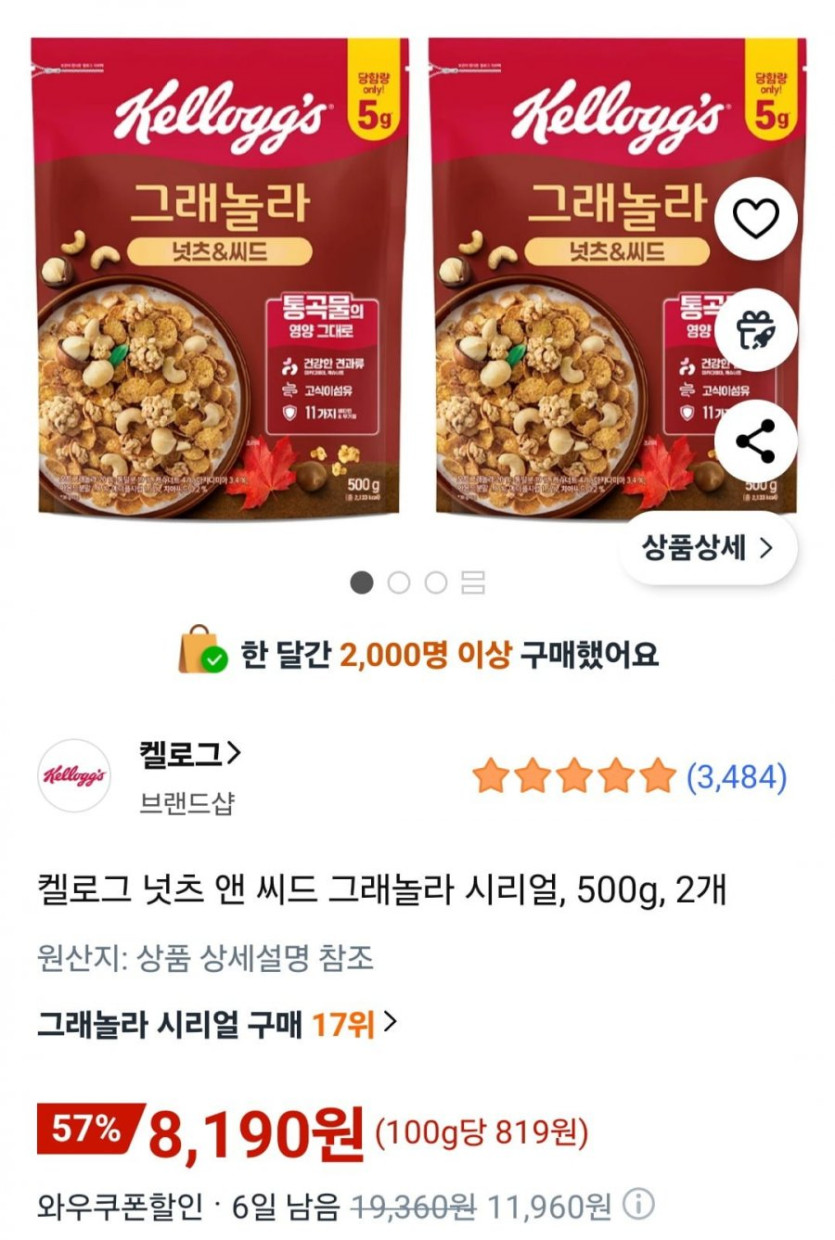Jump to the second product image dot

(x=398, y=583)
